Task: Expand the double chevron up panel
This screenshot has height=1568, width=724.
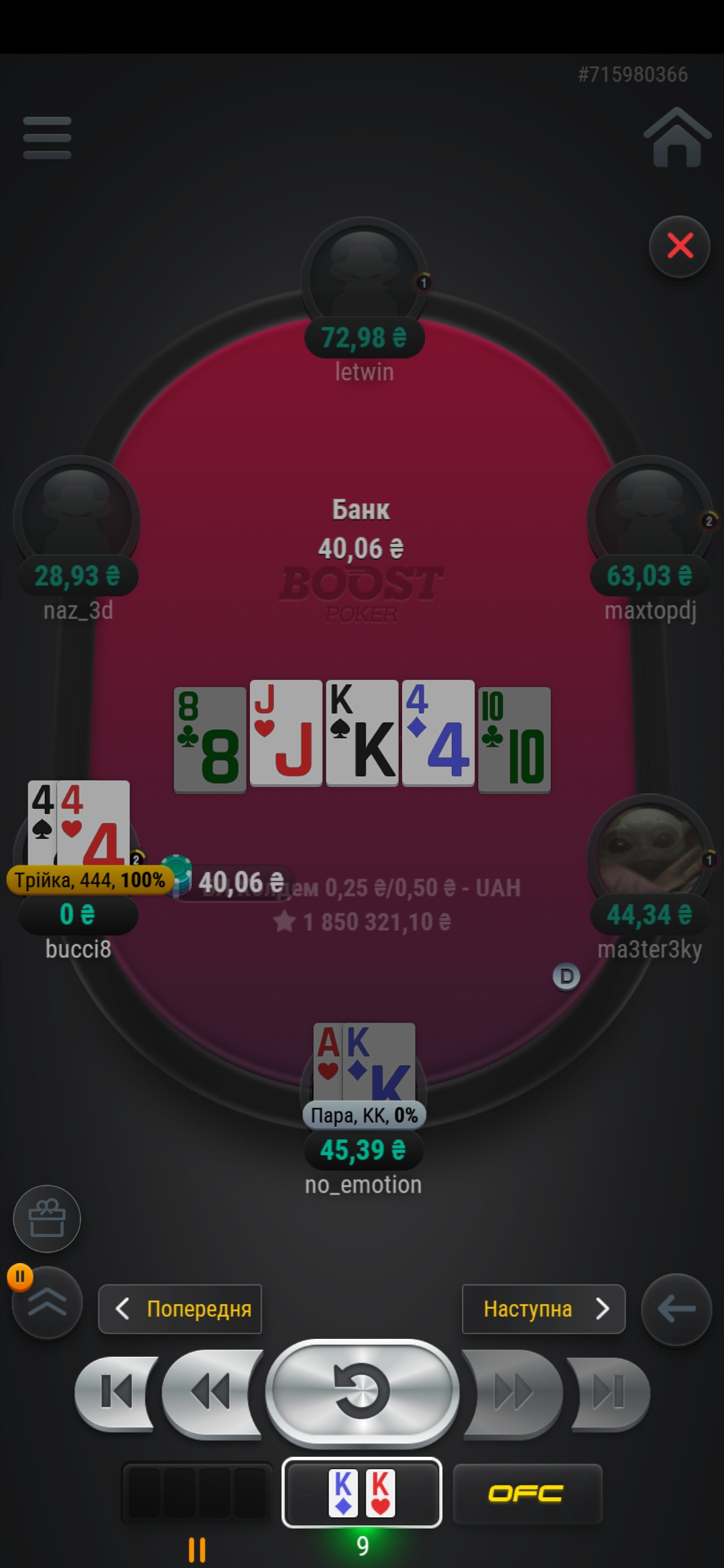Action: coord(47,1303)
